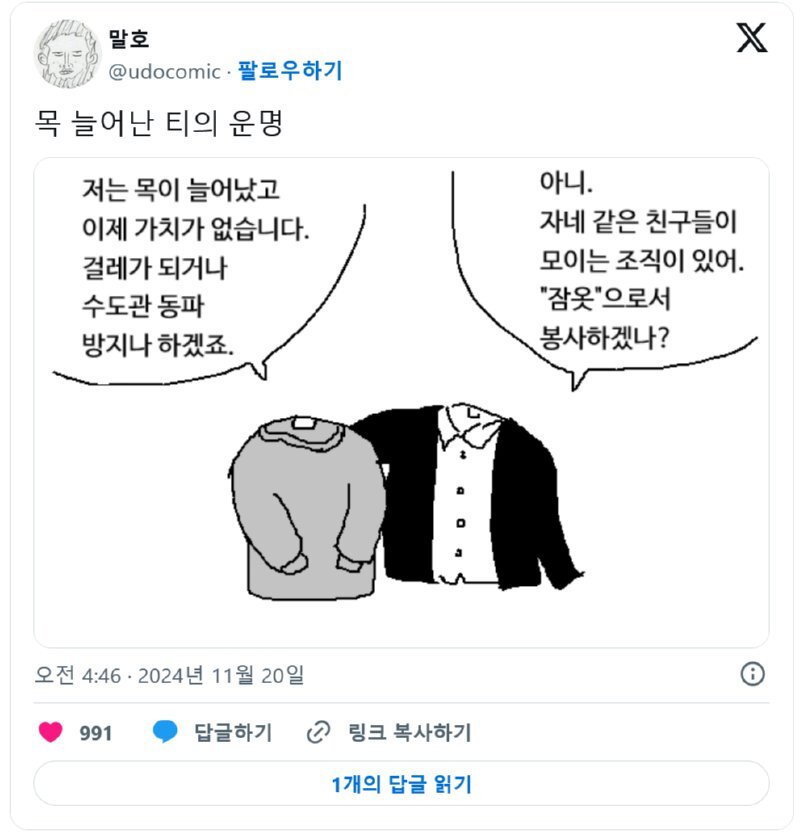Image resolution: width=800 pixels, height=837 pixels.
Task: Open the post's timestamp 오전 4:46 link
Action: coord(169,675)
